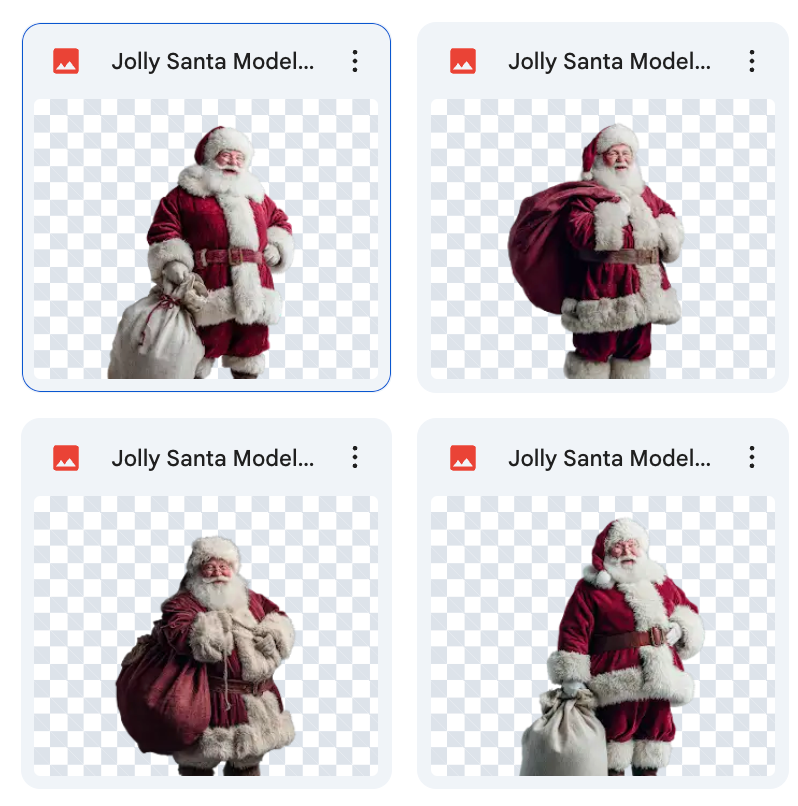Open the highlighted Santa file with white sack
Image resolution: width=798 pixels, height=806 pixels.
click(206, 238)
